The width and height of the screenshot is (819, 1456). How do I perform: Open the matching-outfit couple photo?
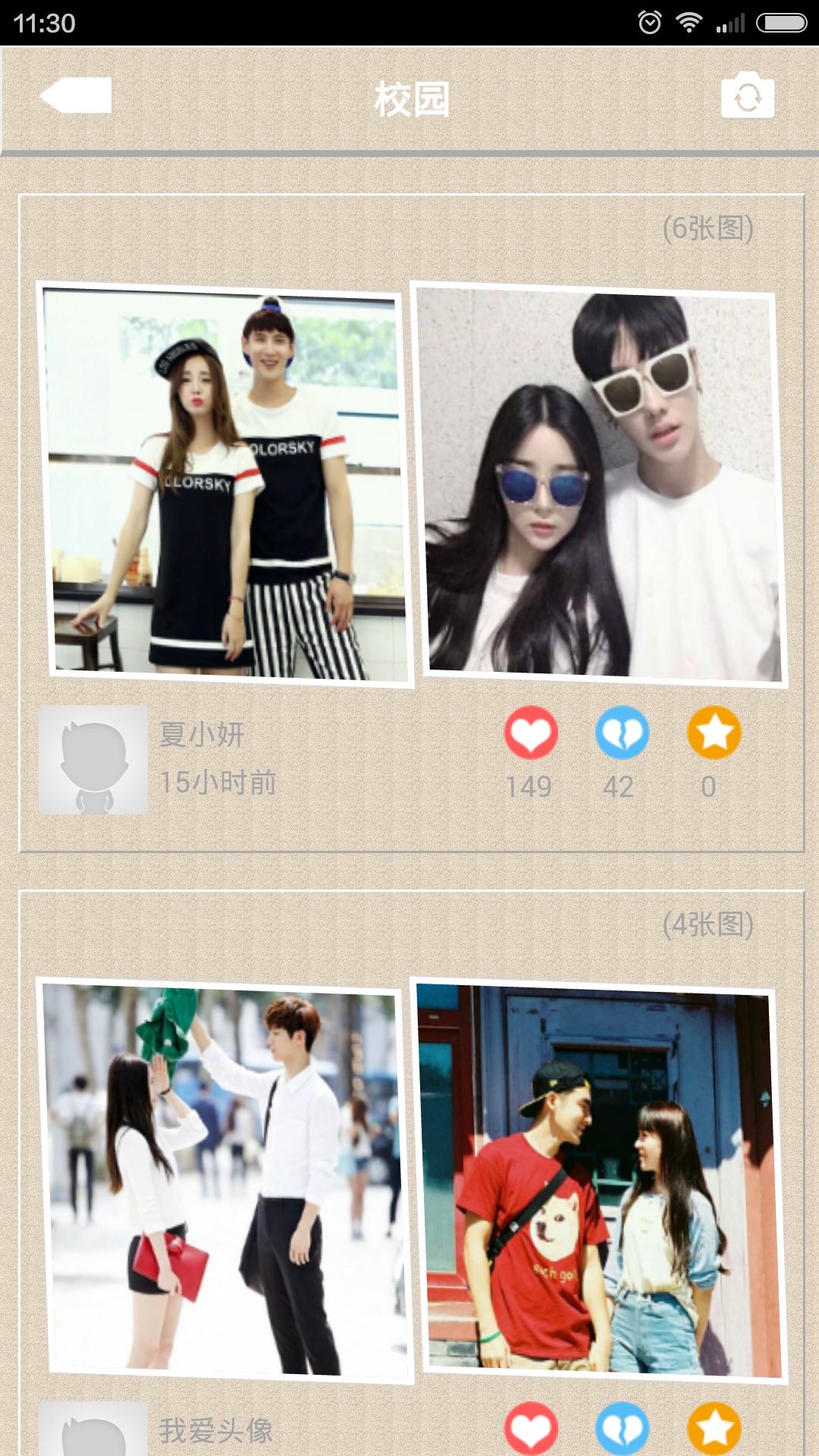pos(225,484)
